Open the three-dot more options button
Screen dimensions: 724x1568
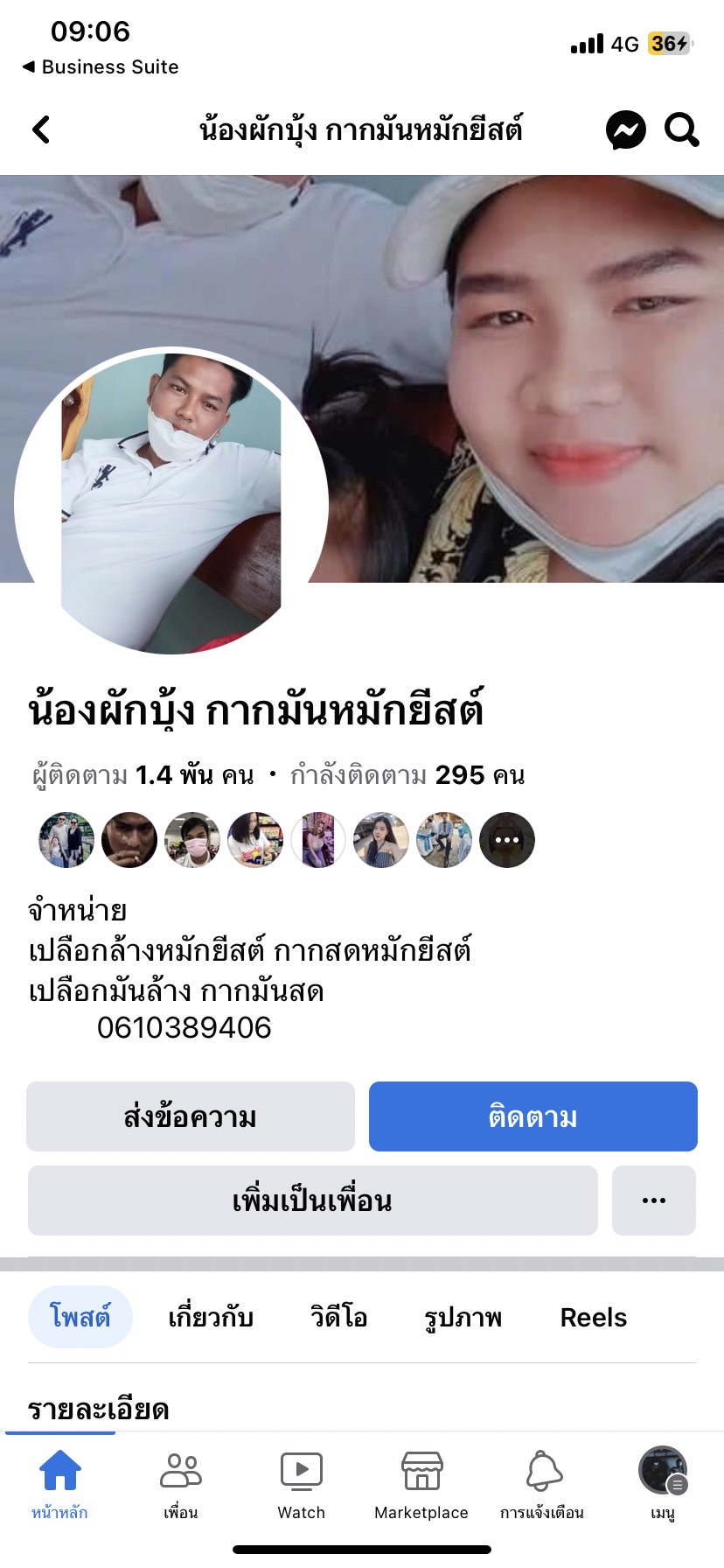653,1200
